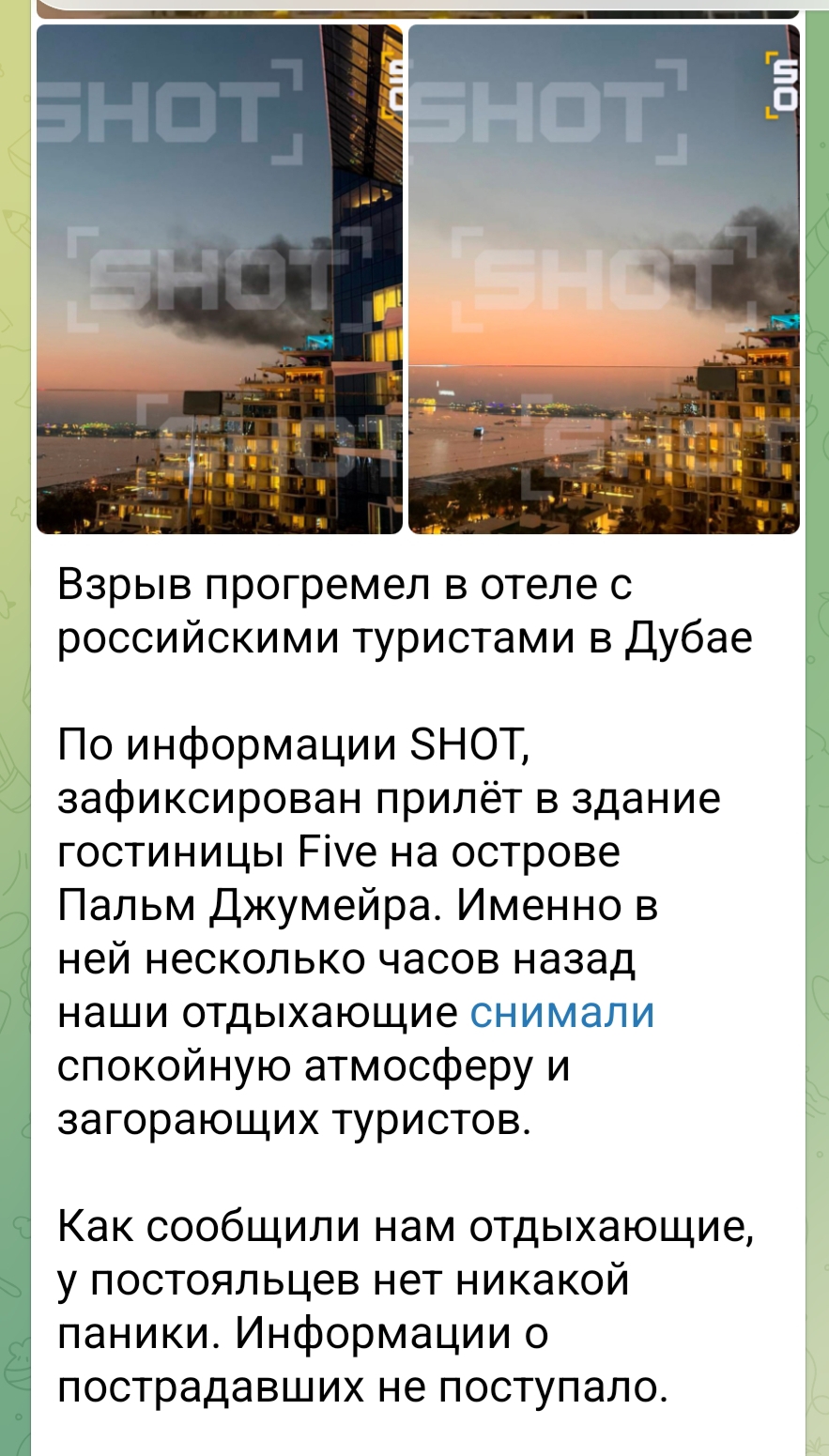Screen dimensions: 829x1456
Task: Follow the blue "снимали" link
Action: click(561, 1014)
